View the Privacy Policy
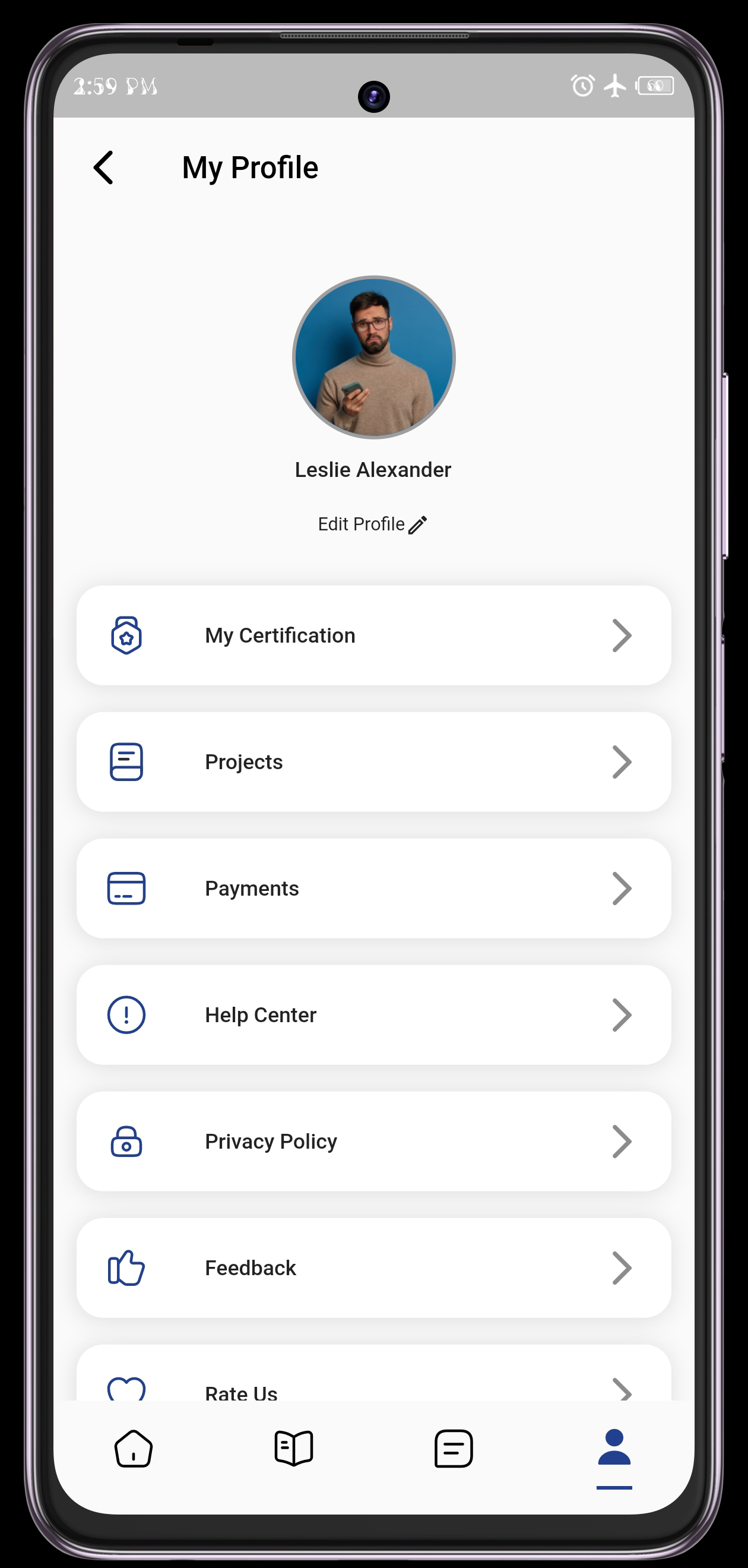748x1568 pixels. 373,1142
